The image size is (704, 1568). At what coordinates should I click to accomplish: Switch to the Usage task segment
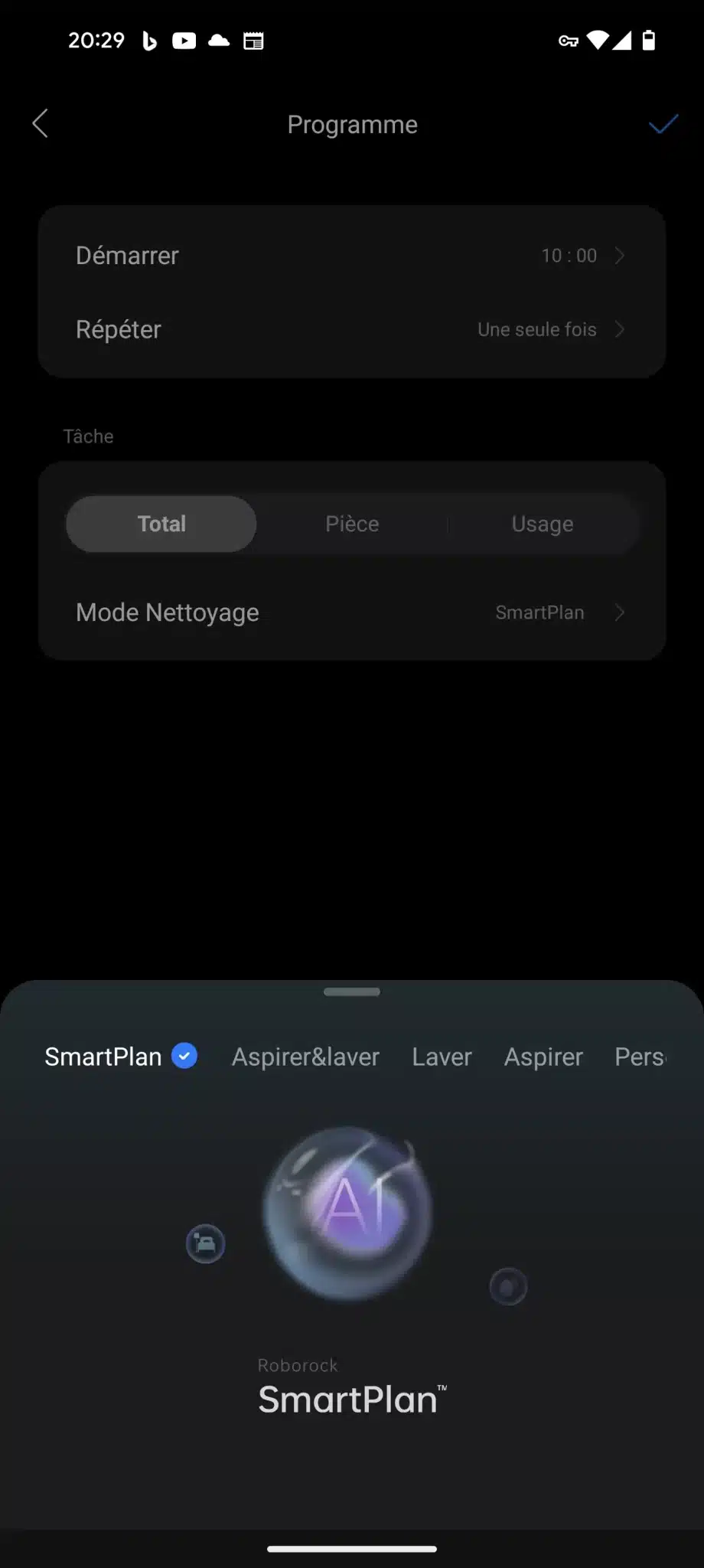(x=542, y=524)
